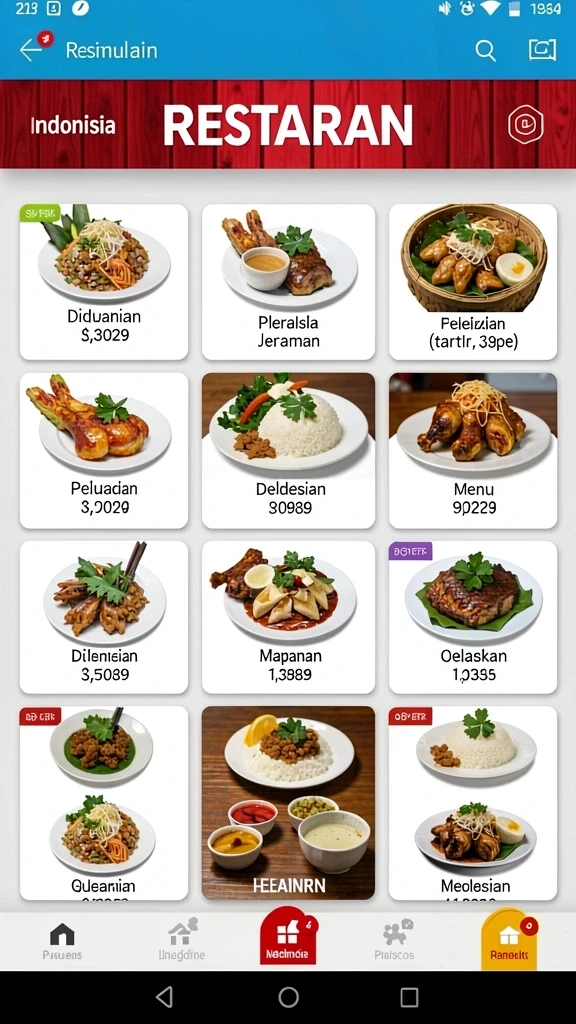Viewport: 576px width, 1024px height.
Task: Switch to the home tab in bottom bar
Action: 62,941
